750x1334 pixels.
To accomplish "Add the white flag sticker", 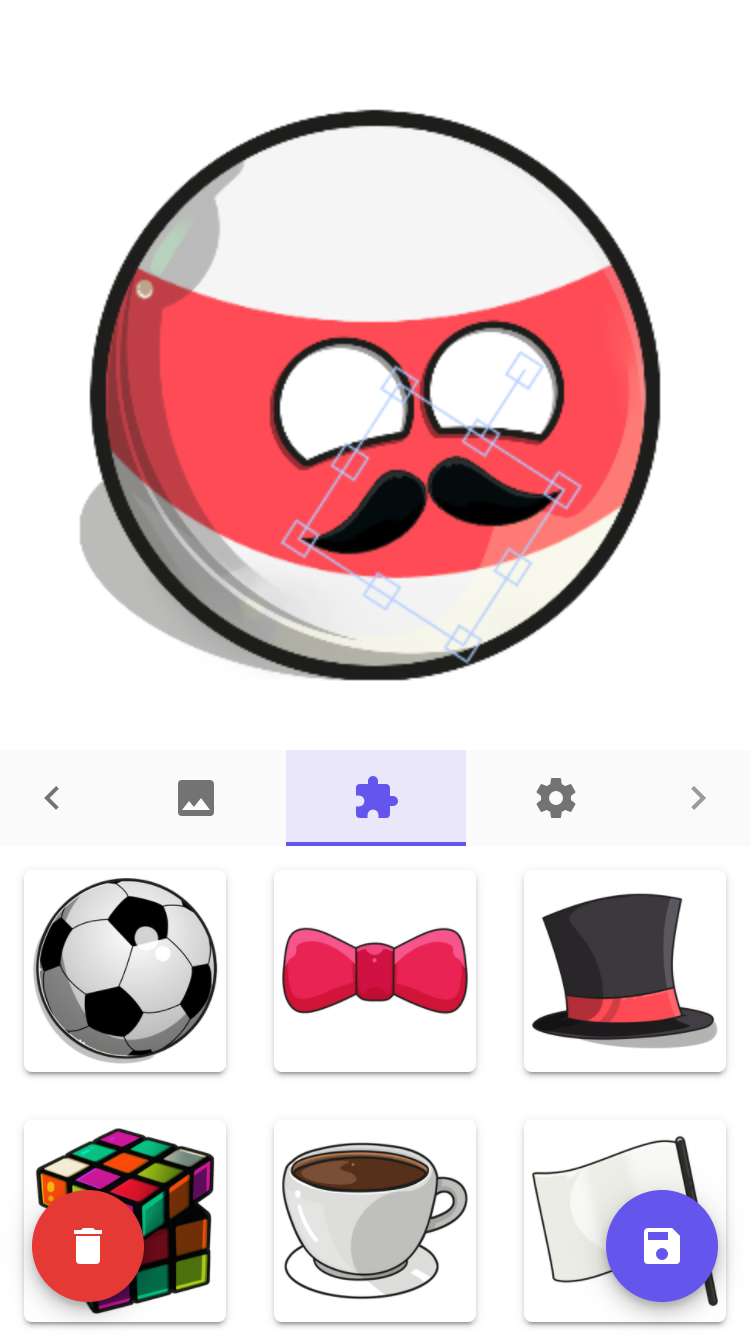I will (625, 1221).
